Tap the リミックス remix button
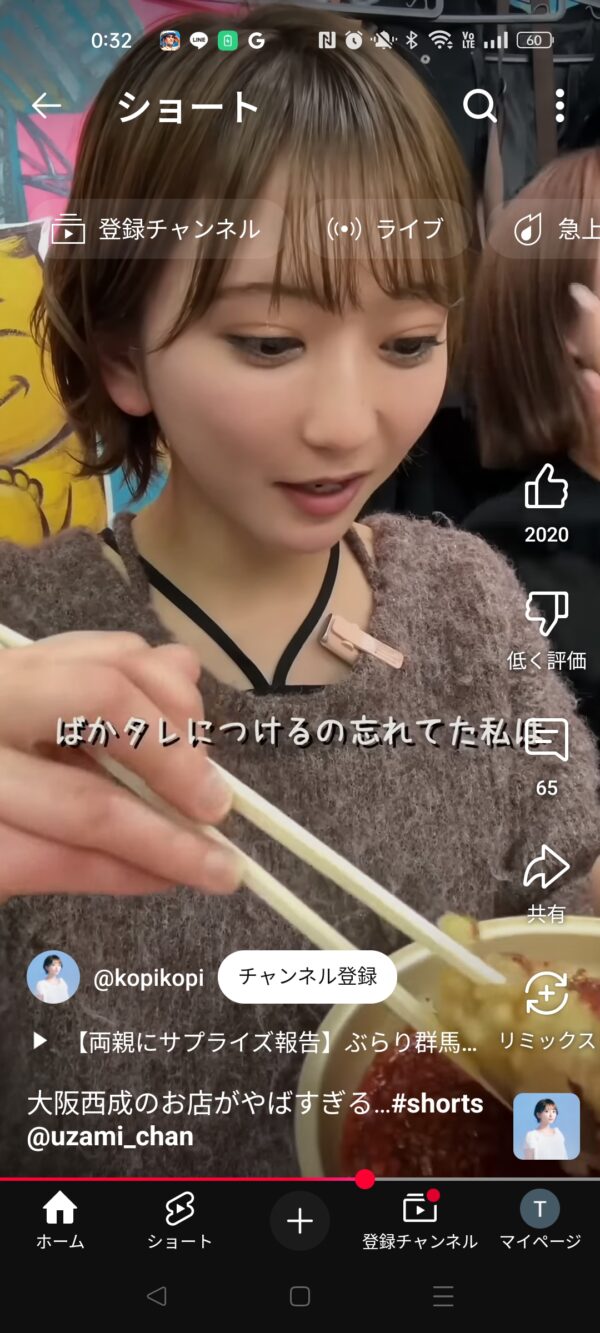The image size is (600, 1333). (546, 994)
